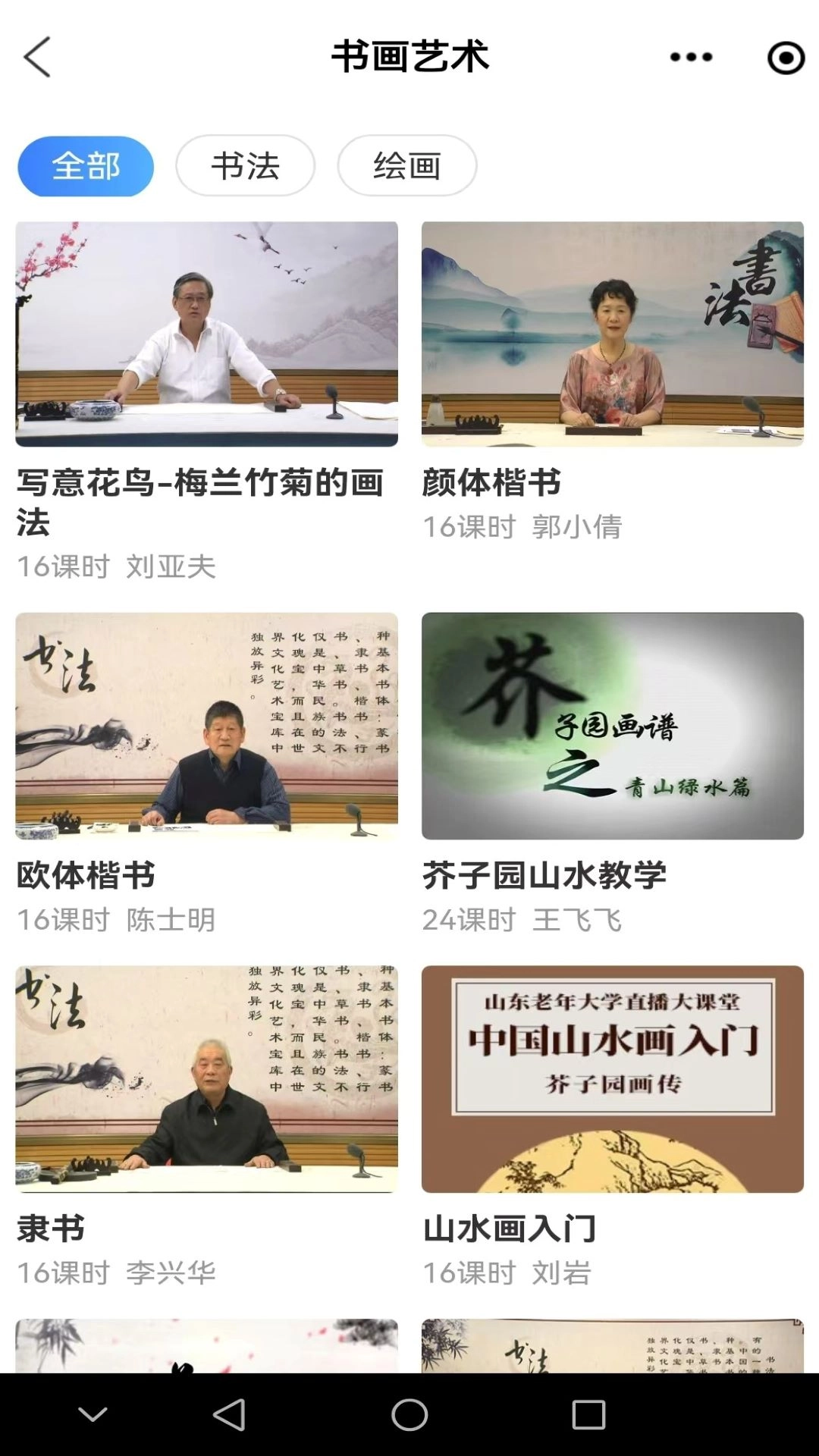This screenshot has height=1456, width=819.
Task: Enable the 绘画 category filter
Action: point(407,165)
